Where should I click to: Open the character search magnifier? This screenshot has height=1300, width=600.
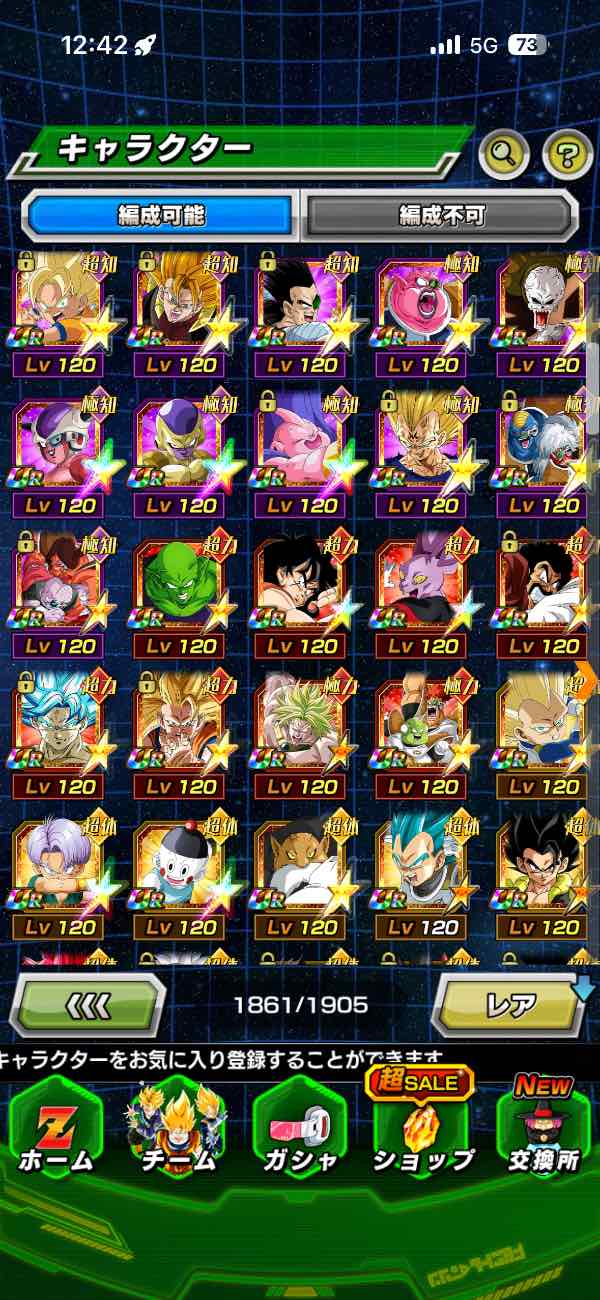[x=505, y=153]
